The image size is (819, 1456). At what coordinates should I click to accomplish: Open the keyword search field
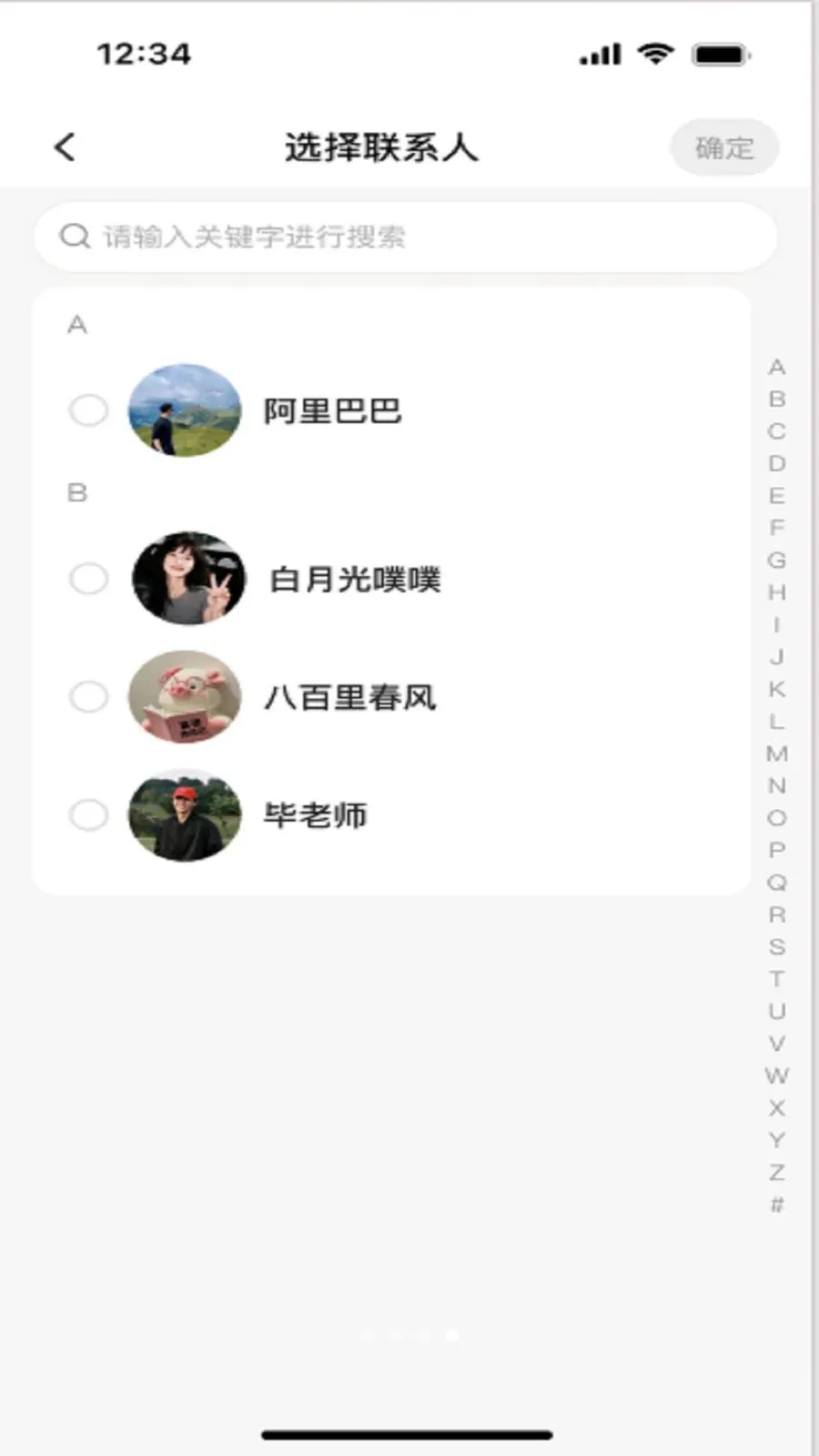[x=406, y=237]
